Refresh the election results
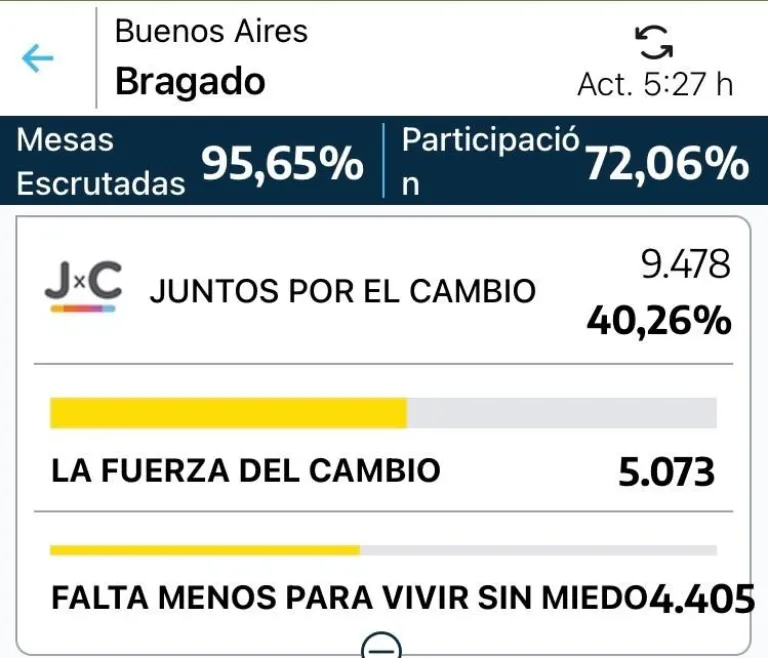768x658 pixels. coord(654,42)
